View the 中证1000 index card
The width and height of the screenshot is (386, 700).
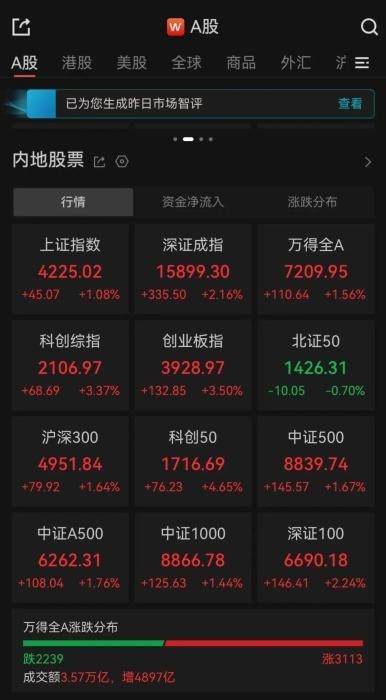point(193,558)
